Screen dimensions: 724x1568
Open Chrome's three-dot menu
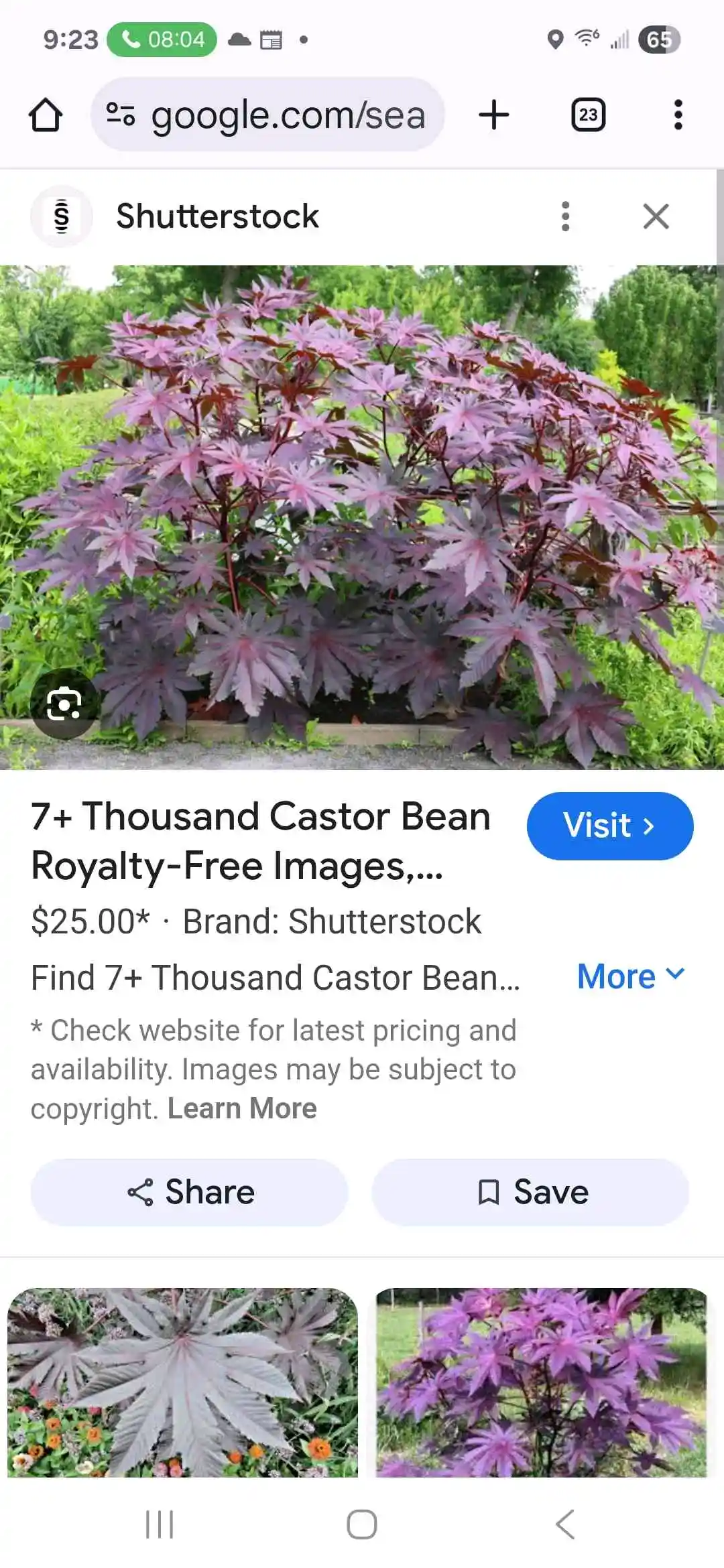[678, 115]
